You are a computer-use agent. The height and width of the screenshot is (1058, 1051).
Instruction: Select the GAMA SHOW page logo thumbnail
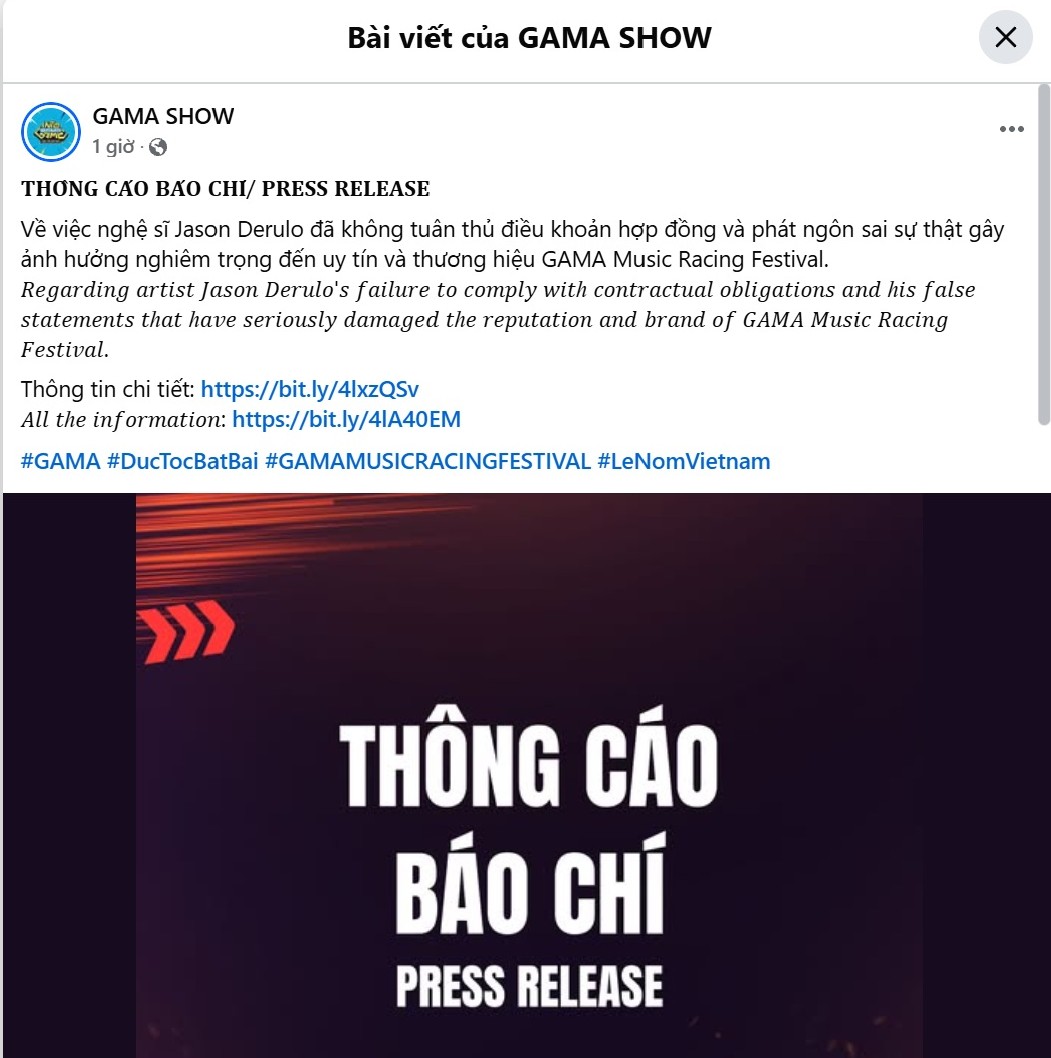[49, 132]
